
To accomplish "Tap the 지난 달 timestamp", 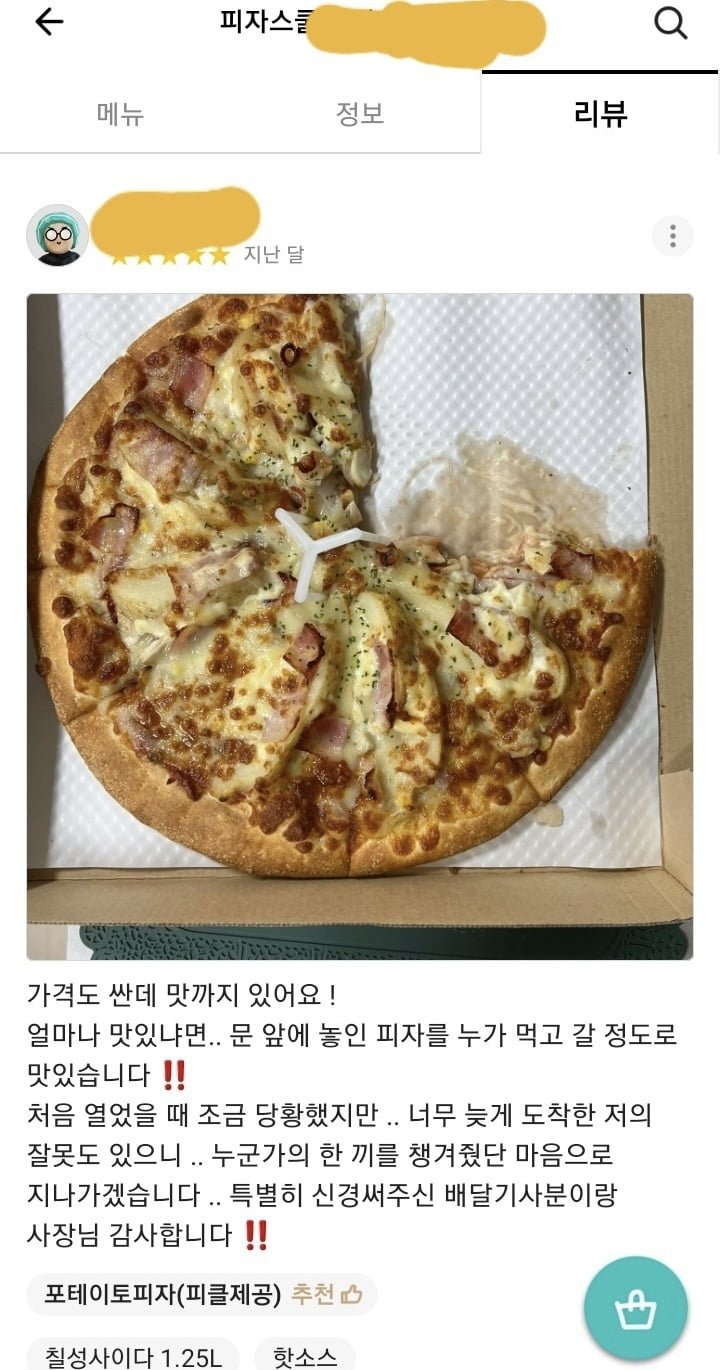I will click(277, 255).
